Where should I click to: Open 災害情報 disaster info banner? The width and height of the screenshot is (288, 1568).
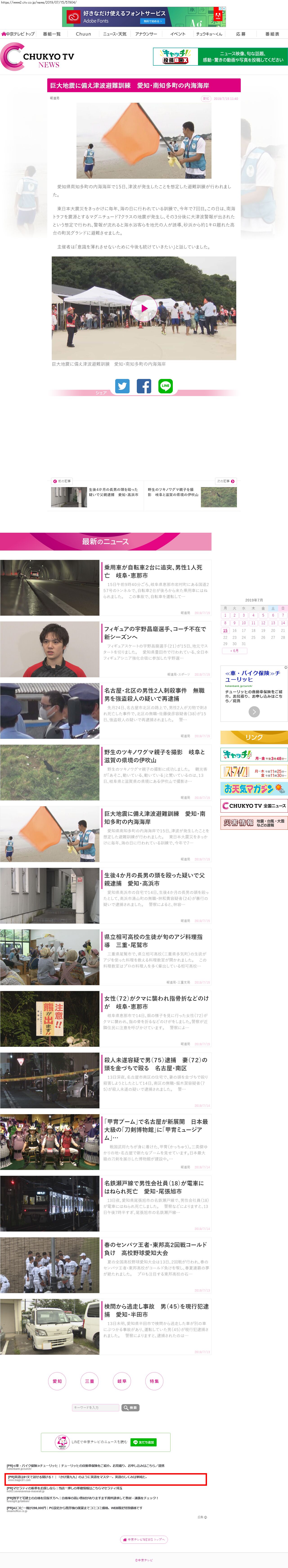[x=253, y=822]
